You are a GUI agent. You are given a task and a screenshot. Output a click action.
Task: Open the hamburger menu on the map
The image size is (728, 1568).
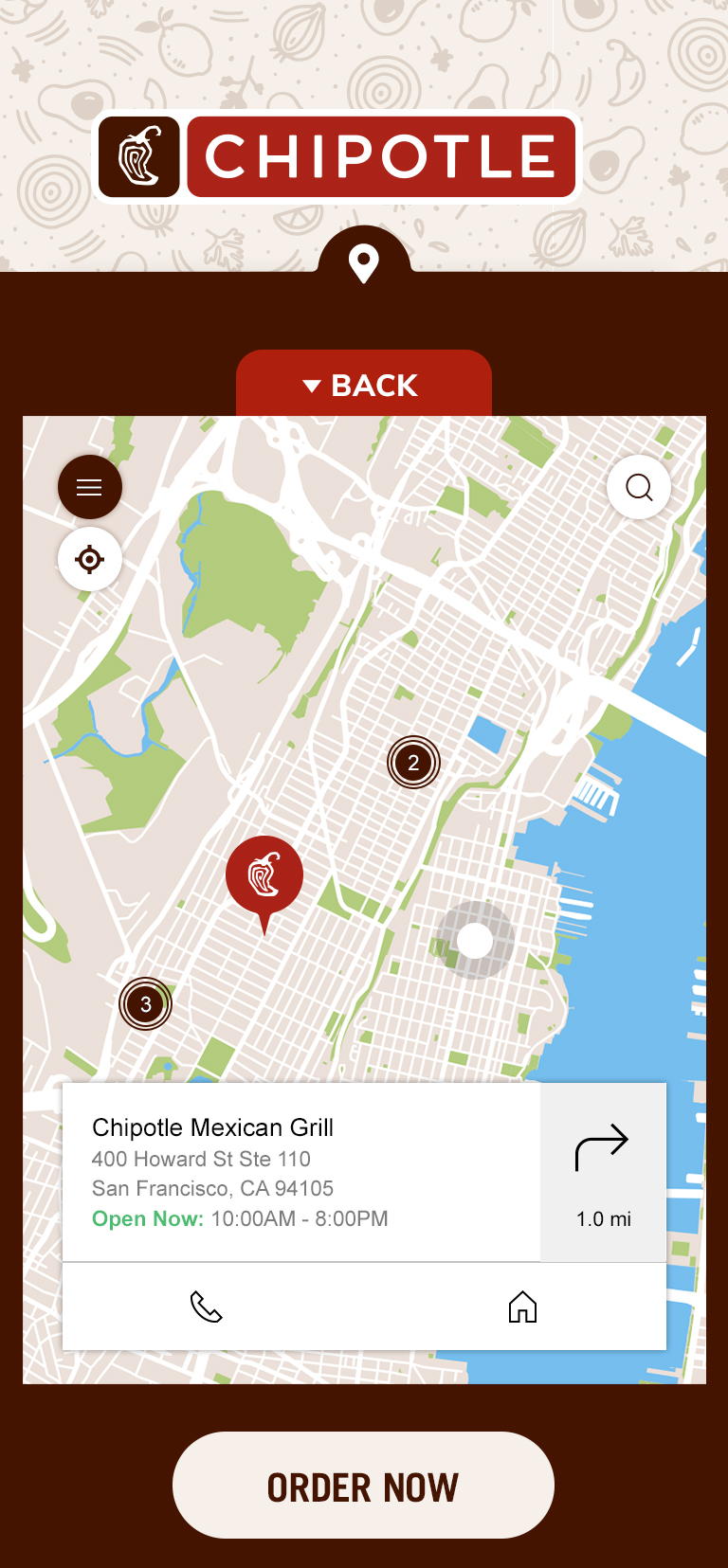pos(89,487)
